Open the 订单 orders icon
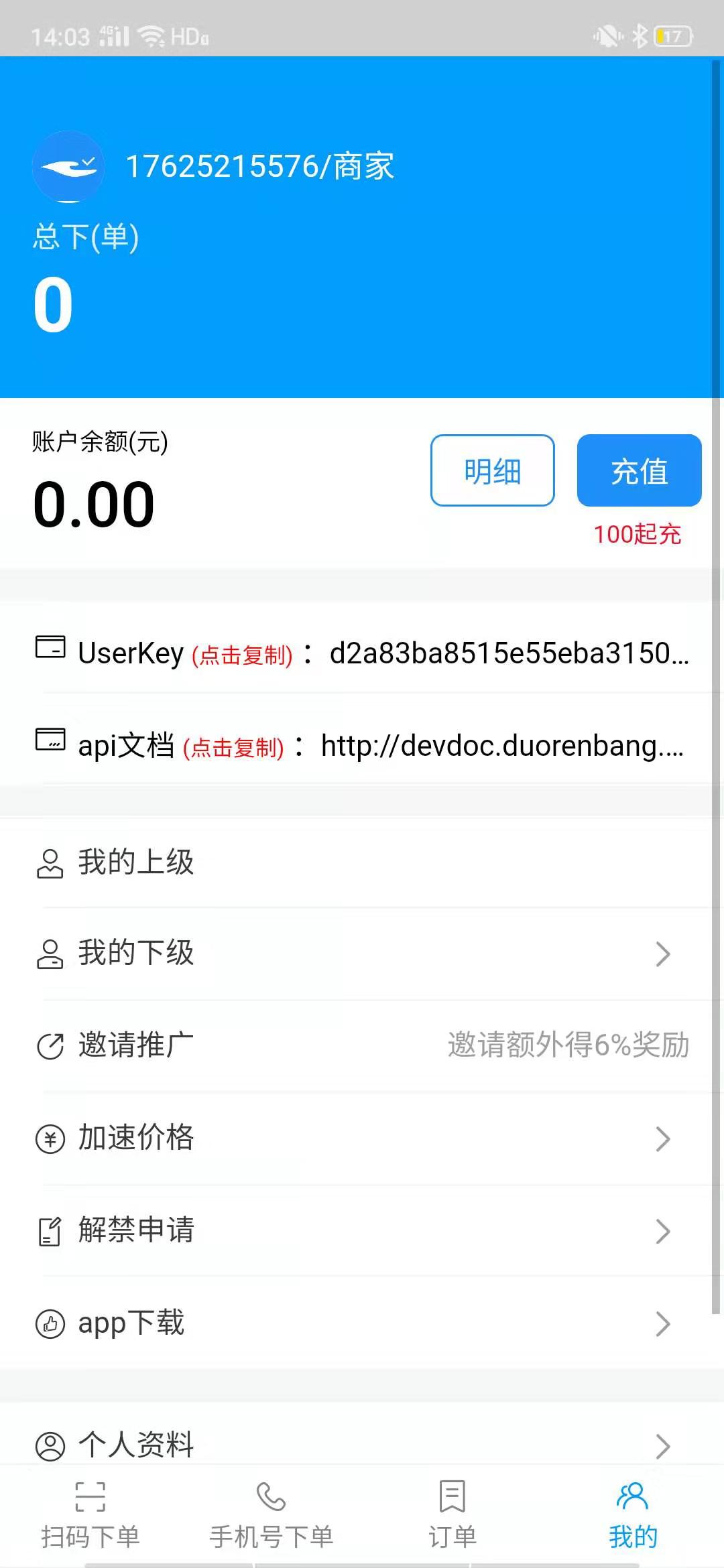 pos(452,1496)
